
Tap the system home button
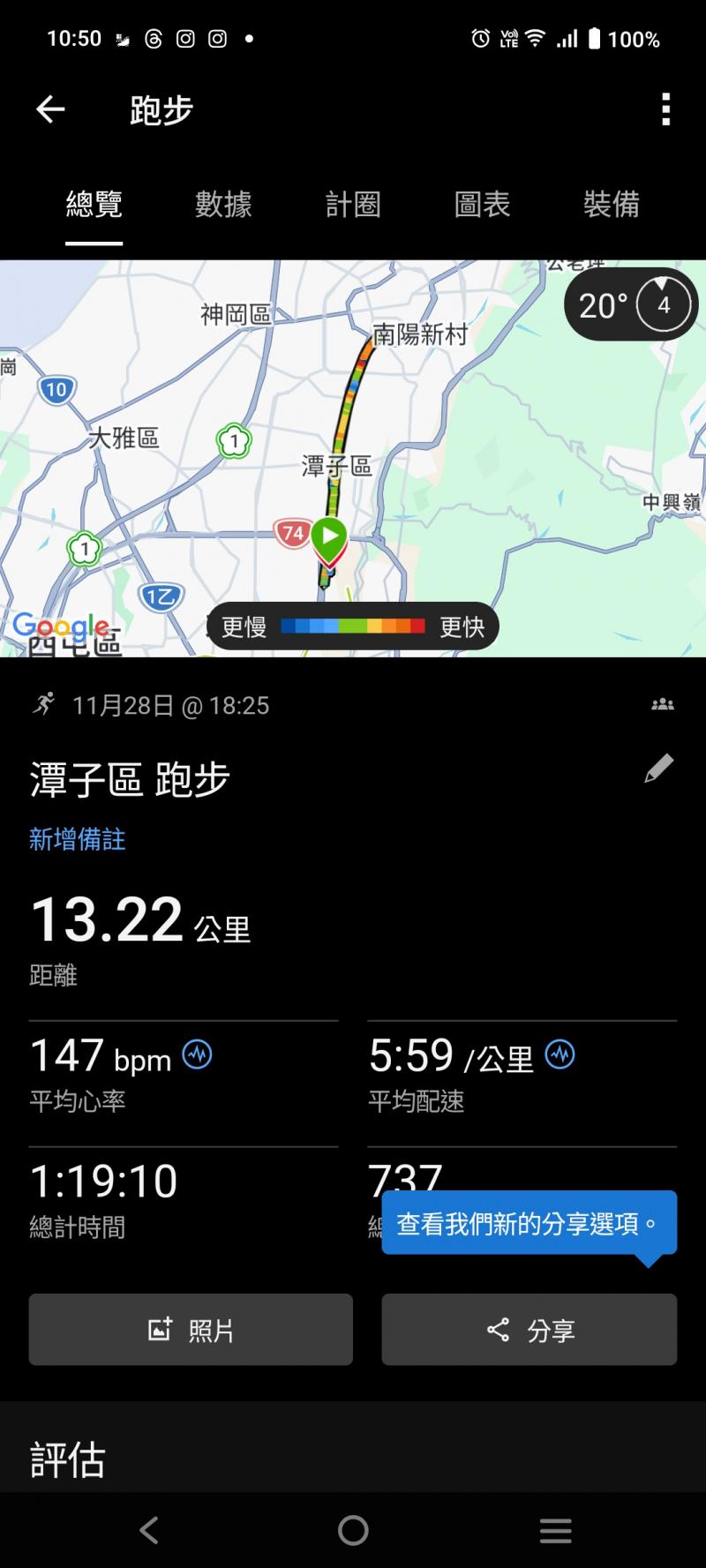[x=353, y=1530]
